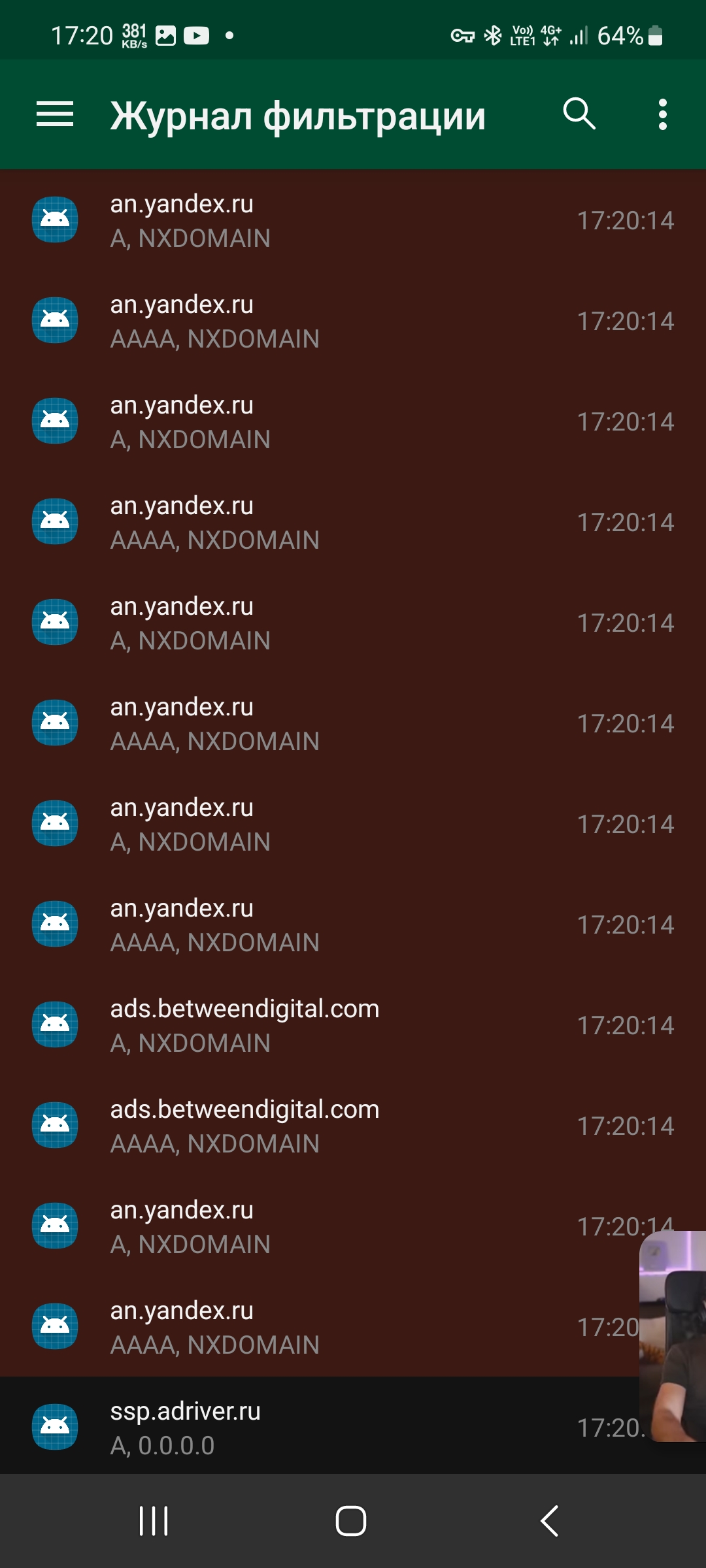
Task: Open the three-dot overflow menu
Action: (663, 114)
